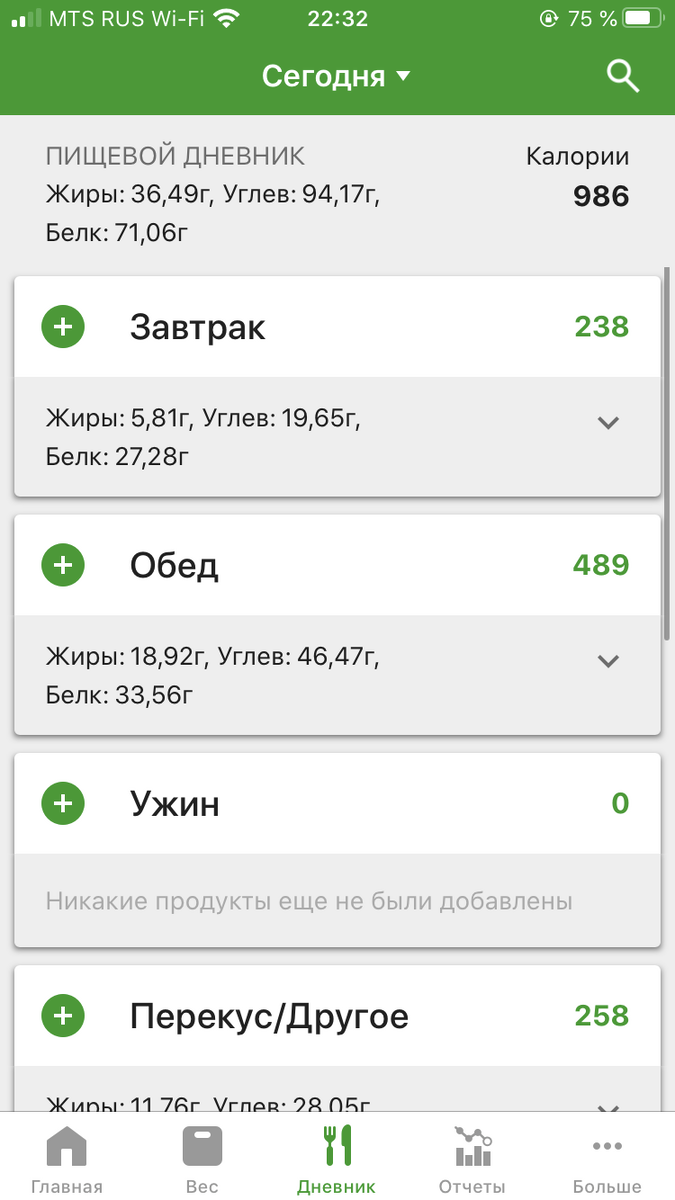Select the Дневник tab

(x=336, y=1160)
